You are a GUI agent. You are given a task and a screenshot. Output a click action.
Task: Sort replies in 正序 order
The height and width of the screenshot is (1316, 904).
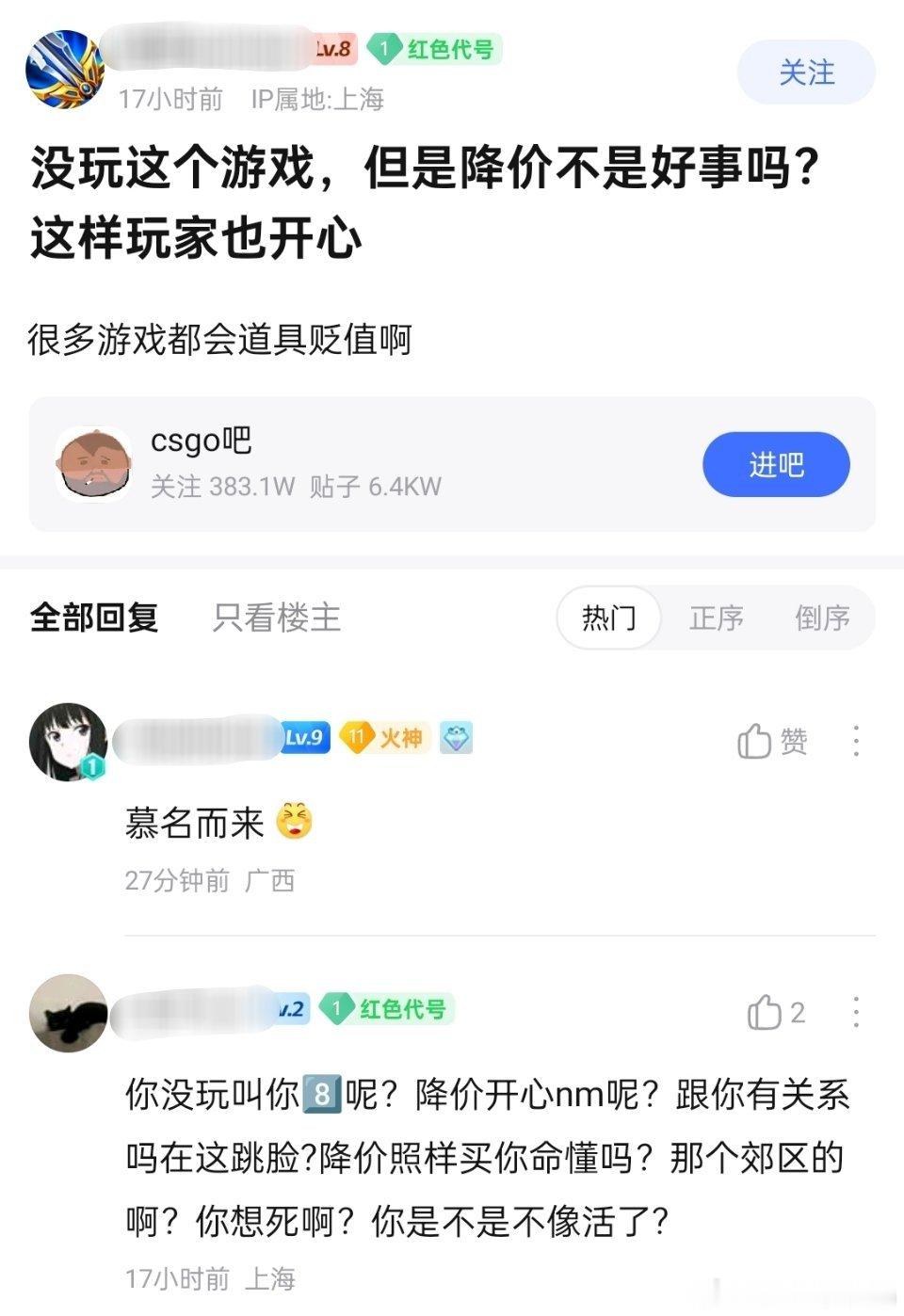716,618
